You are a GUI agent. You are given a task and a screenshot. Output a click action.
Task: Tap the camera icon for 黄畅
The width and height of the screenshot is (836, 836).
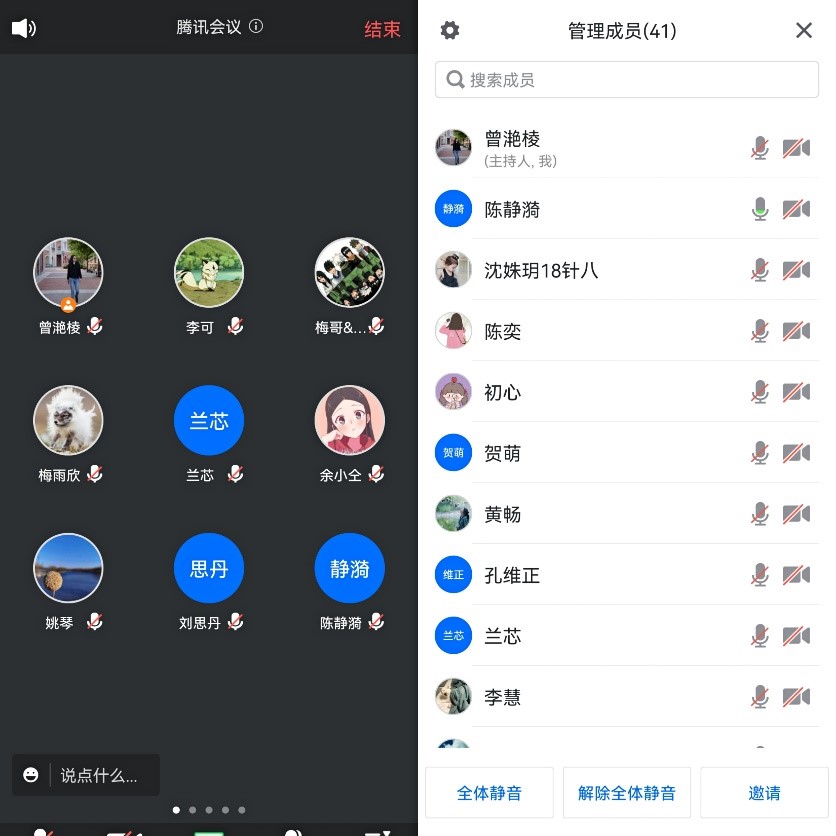(796, 514)
